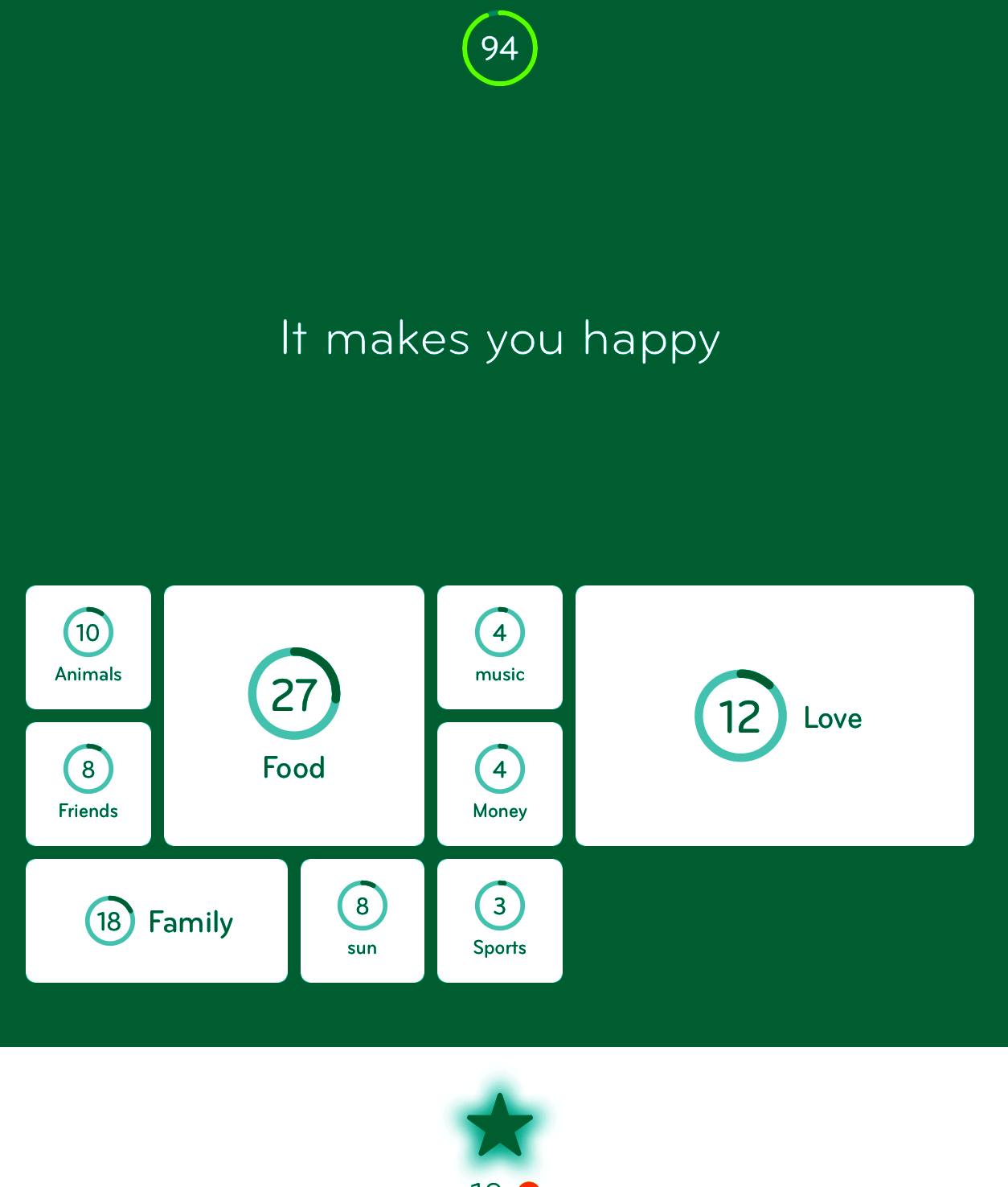Tap the Sports answer tile

(x=500, y=921)
